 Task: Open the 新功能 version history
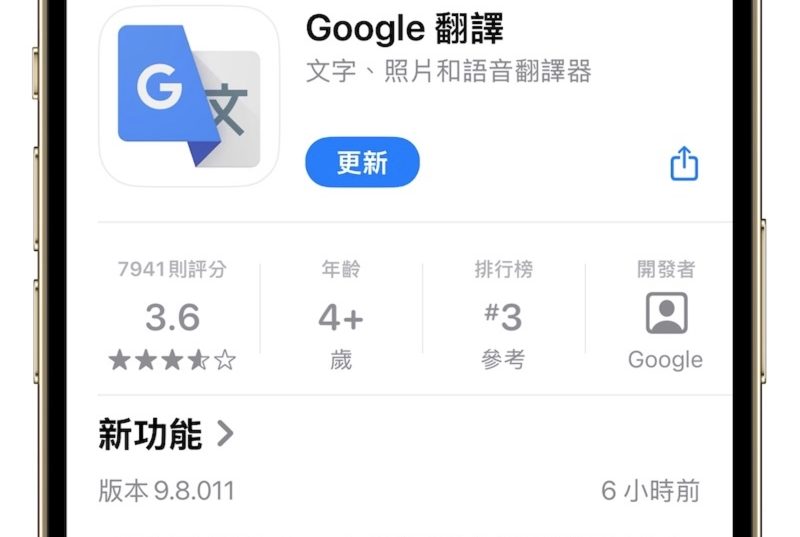pyautogui.click(x=166, y=434)
